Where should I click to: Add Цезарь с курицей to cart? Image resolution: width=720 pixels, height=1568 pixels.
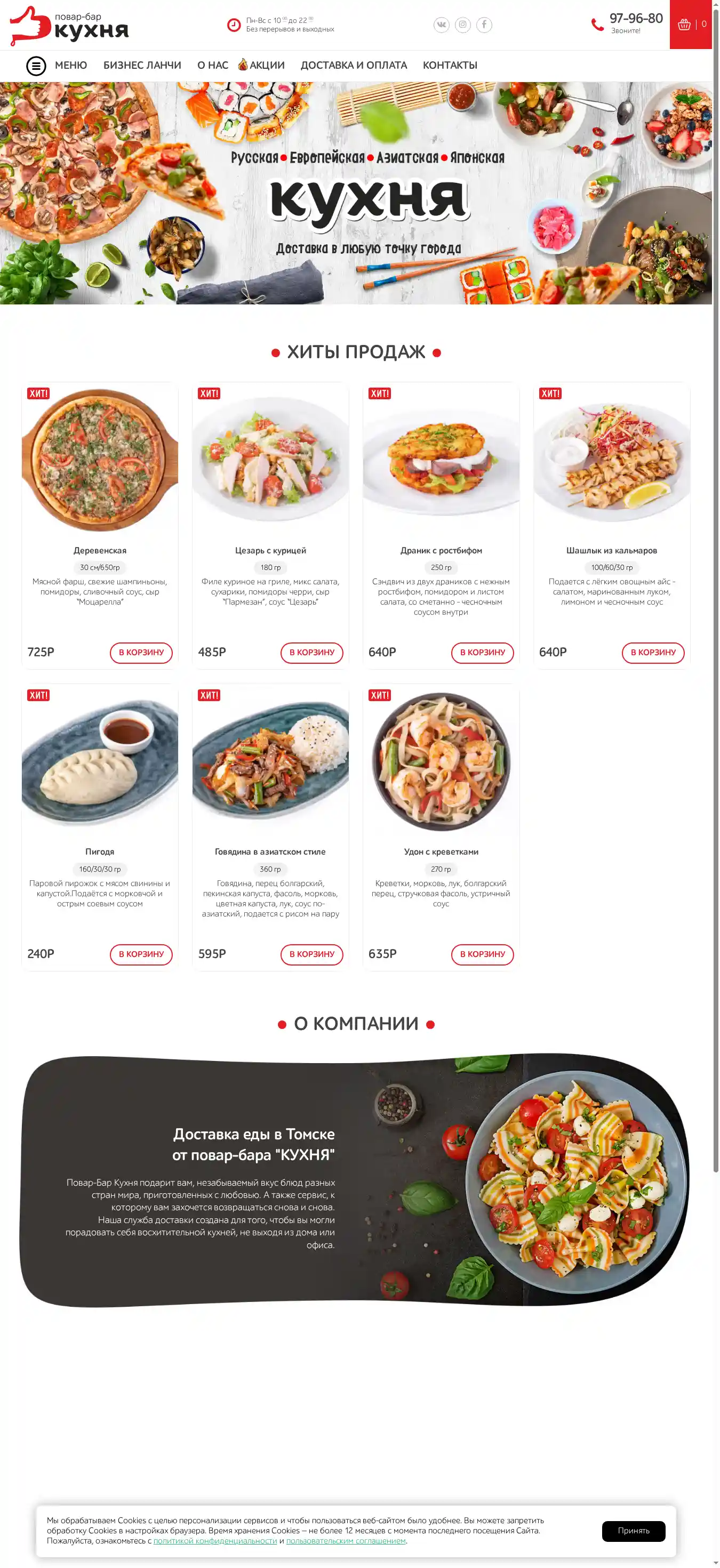[311, 652]
